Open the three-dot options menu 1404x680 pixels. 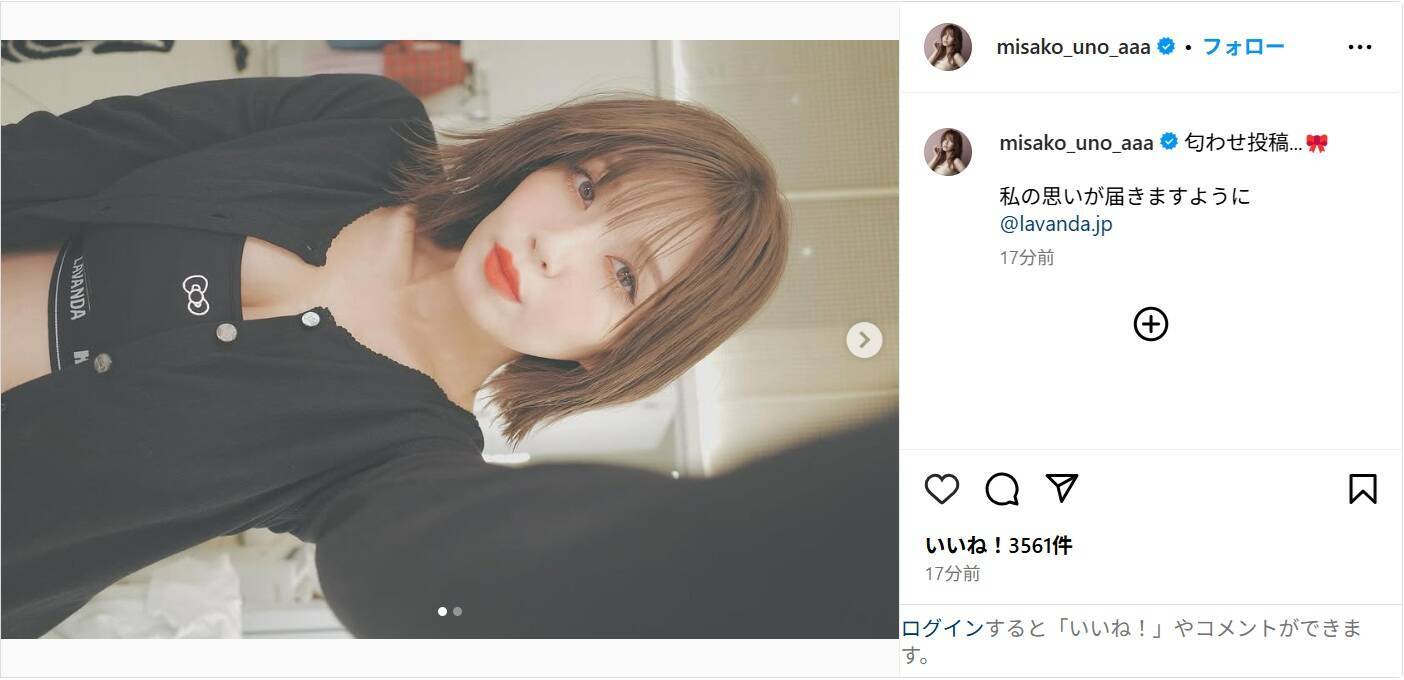coord(1360,47)
